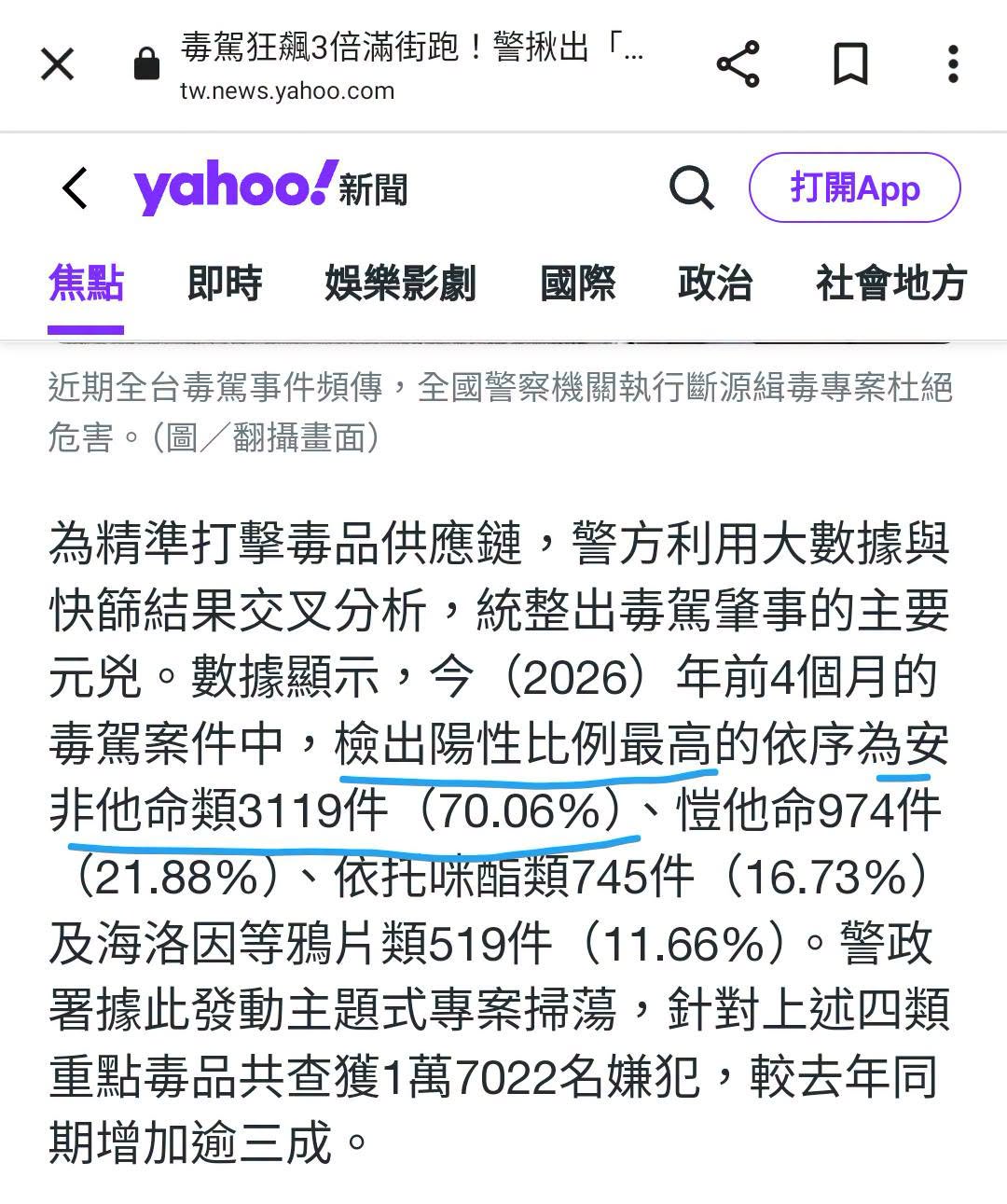Open the Yahoo 新聞 logo home link
Viewport: 1007px width, 1204px height.
coord(271,188)
